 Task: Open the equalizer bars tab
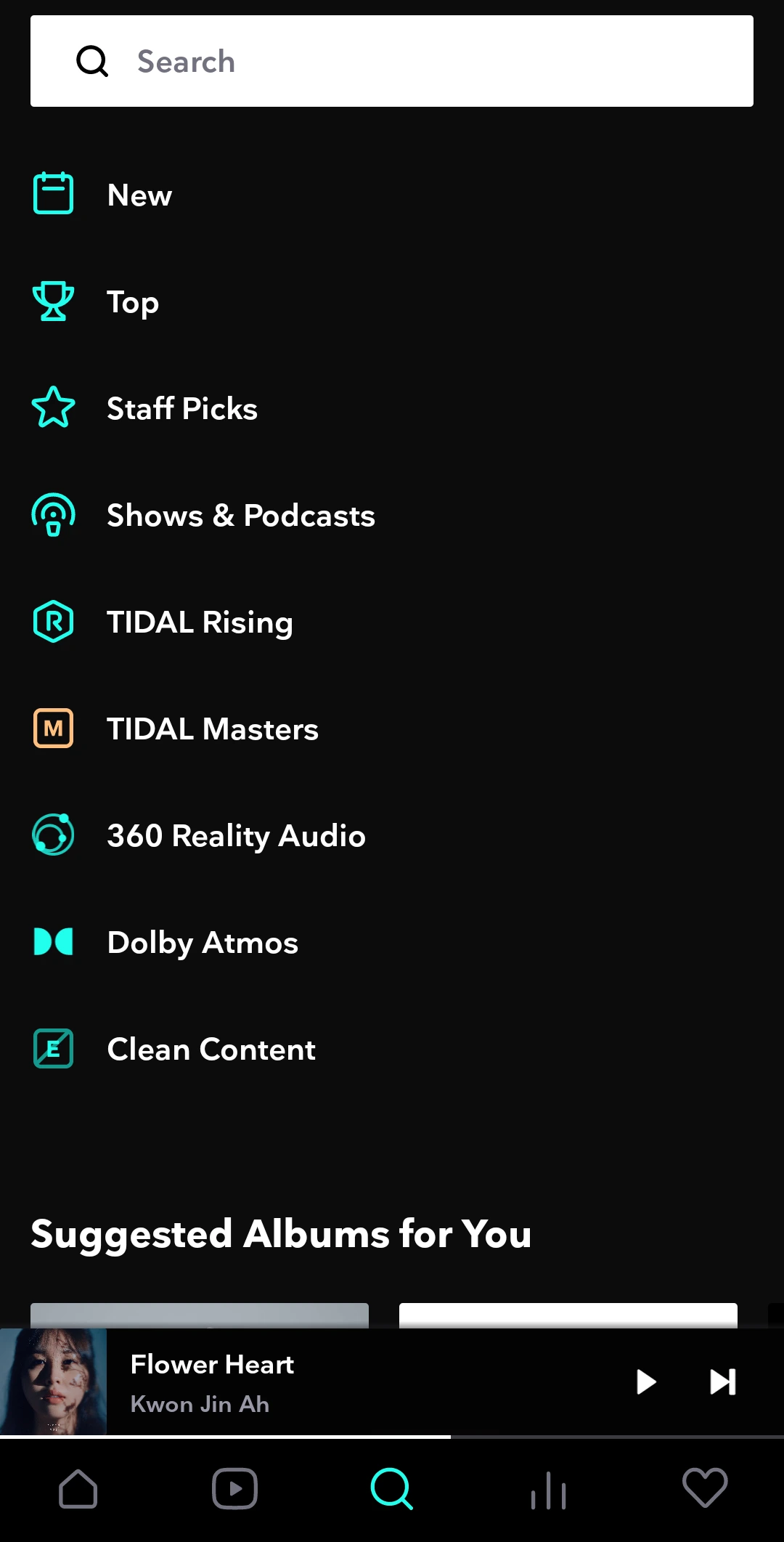pyautogui.click(x=549, y=1490)
